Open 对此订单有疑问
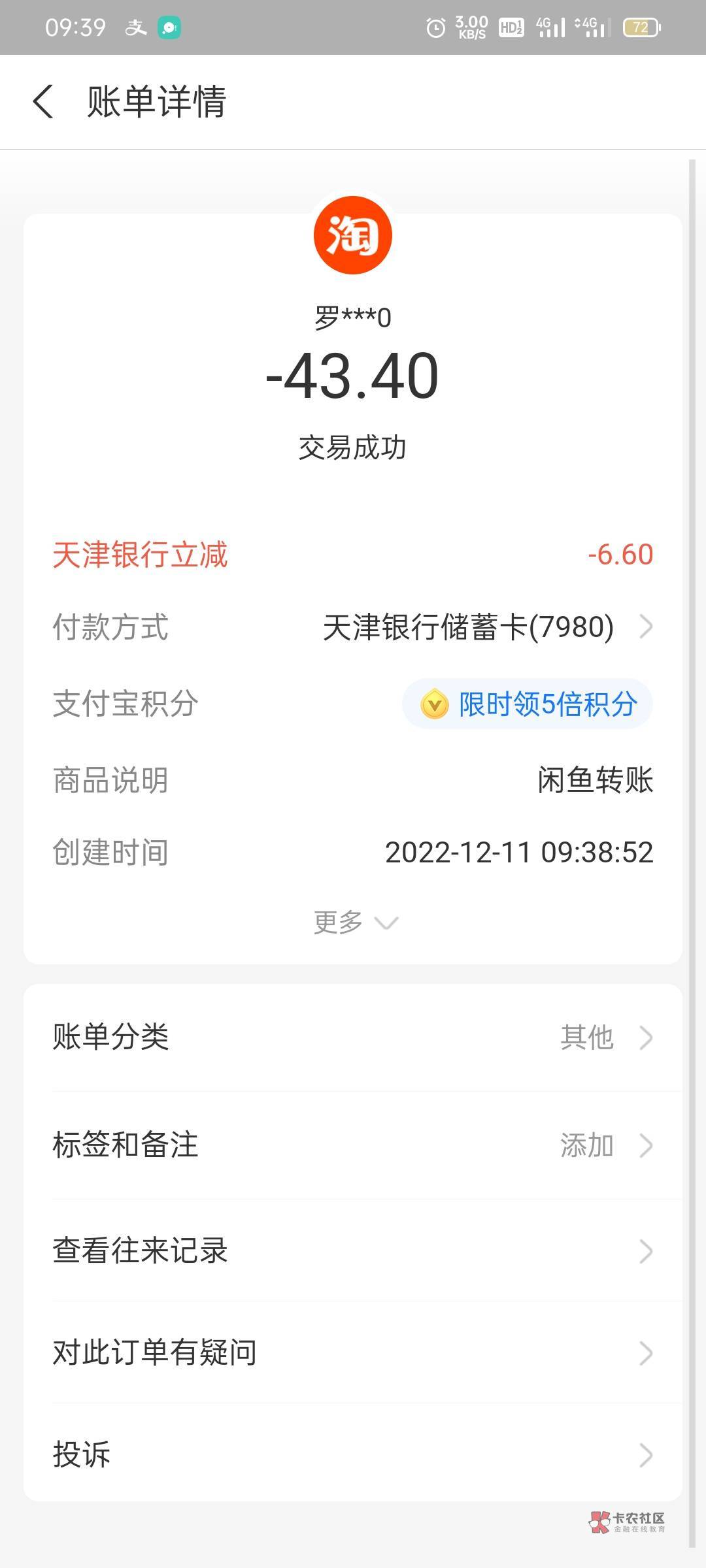 (353, 1352)
